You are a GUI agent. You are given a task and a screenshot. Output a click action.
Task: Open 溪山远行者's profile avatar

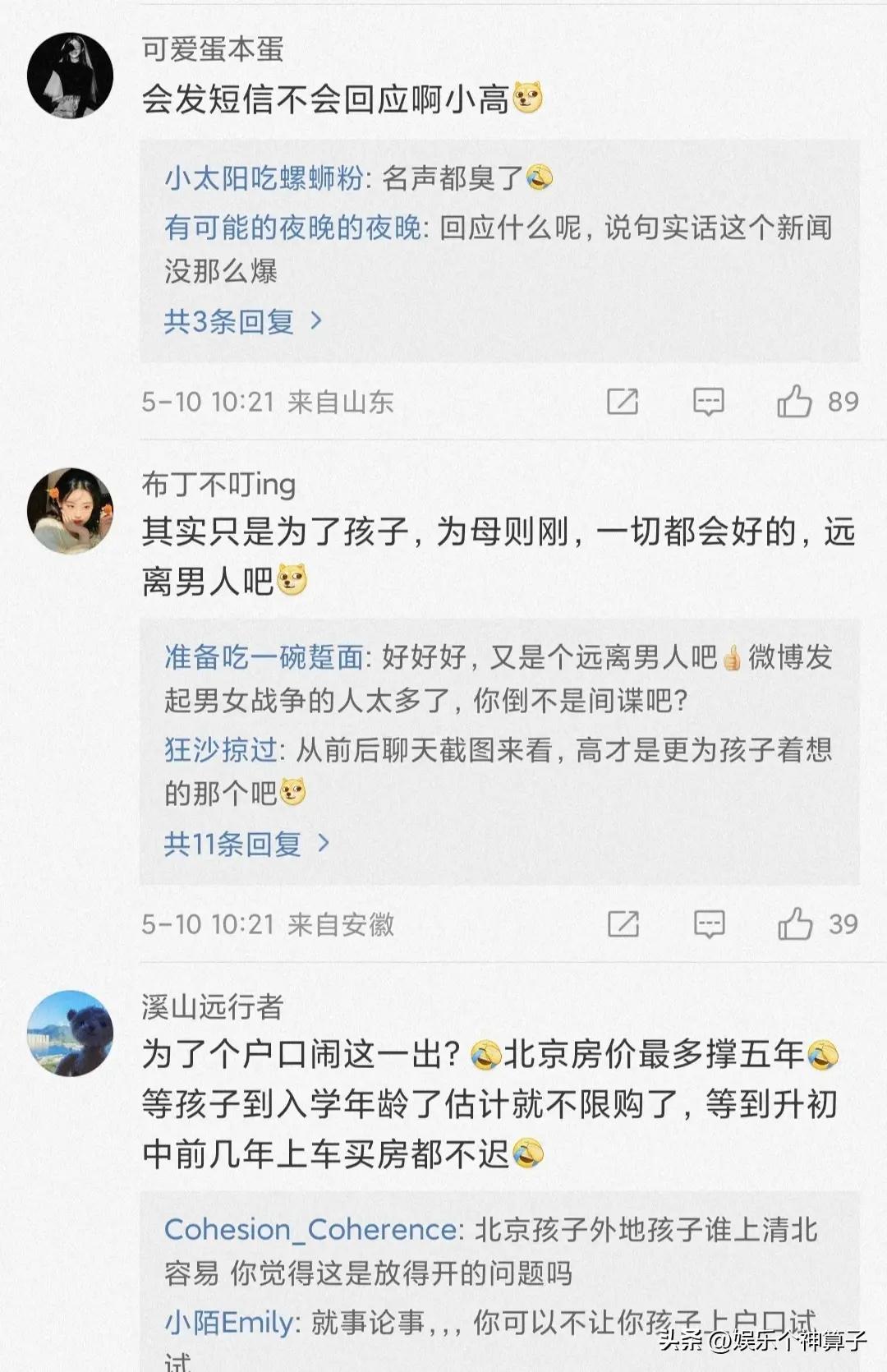coord(70,1034)
